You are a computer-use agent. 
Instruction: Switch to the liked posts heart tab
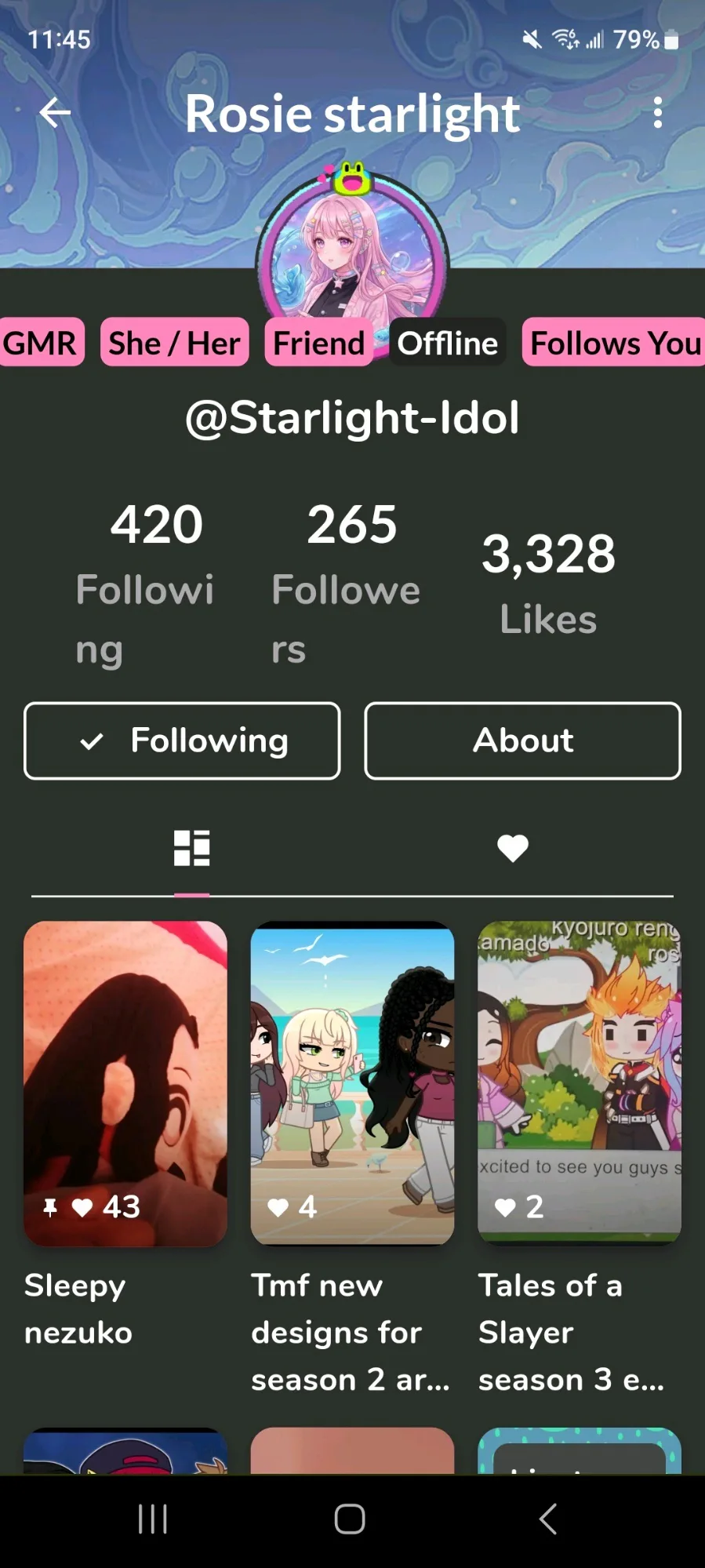(x=513, y=848)
